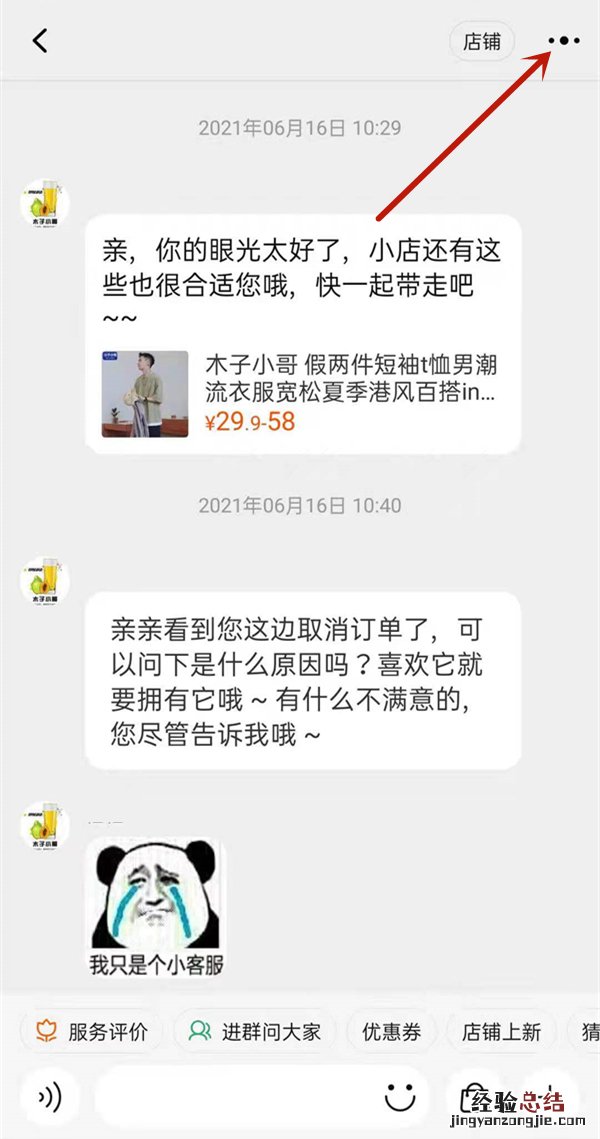Open the emoji smiley picker
Image resolution: width=600 pixels, height=1139 pixels.
[401, 1097]
